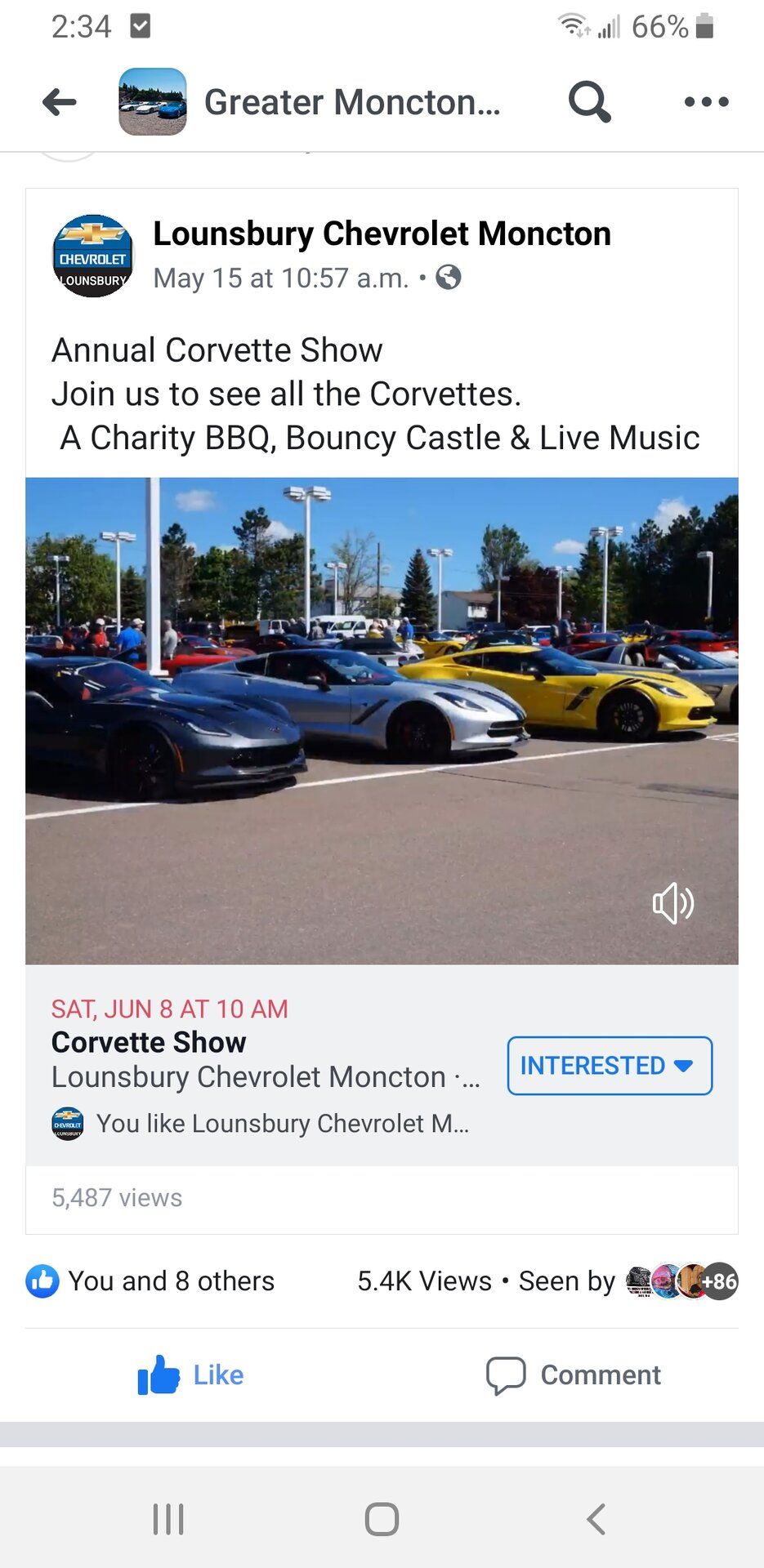
Task: Tap the small Chevrolet event page icon
Action: pyautogui.click(x=67, y=1123)
